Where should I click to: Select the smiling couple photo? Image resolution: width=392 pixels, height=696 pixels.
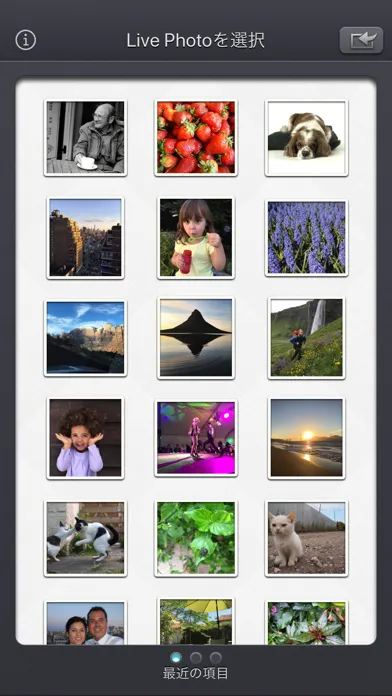pyautogui.click(x=85, y=623)
